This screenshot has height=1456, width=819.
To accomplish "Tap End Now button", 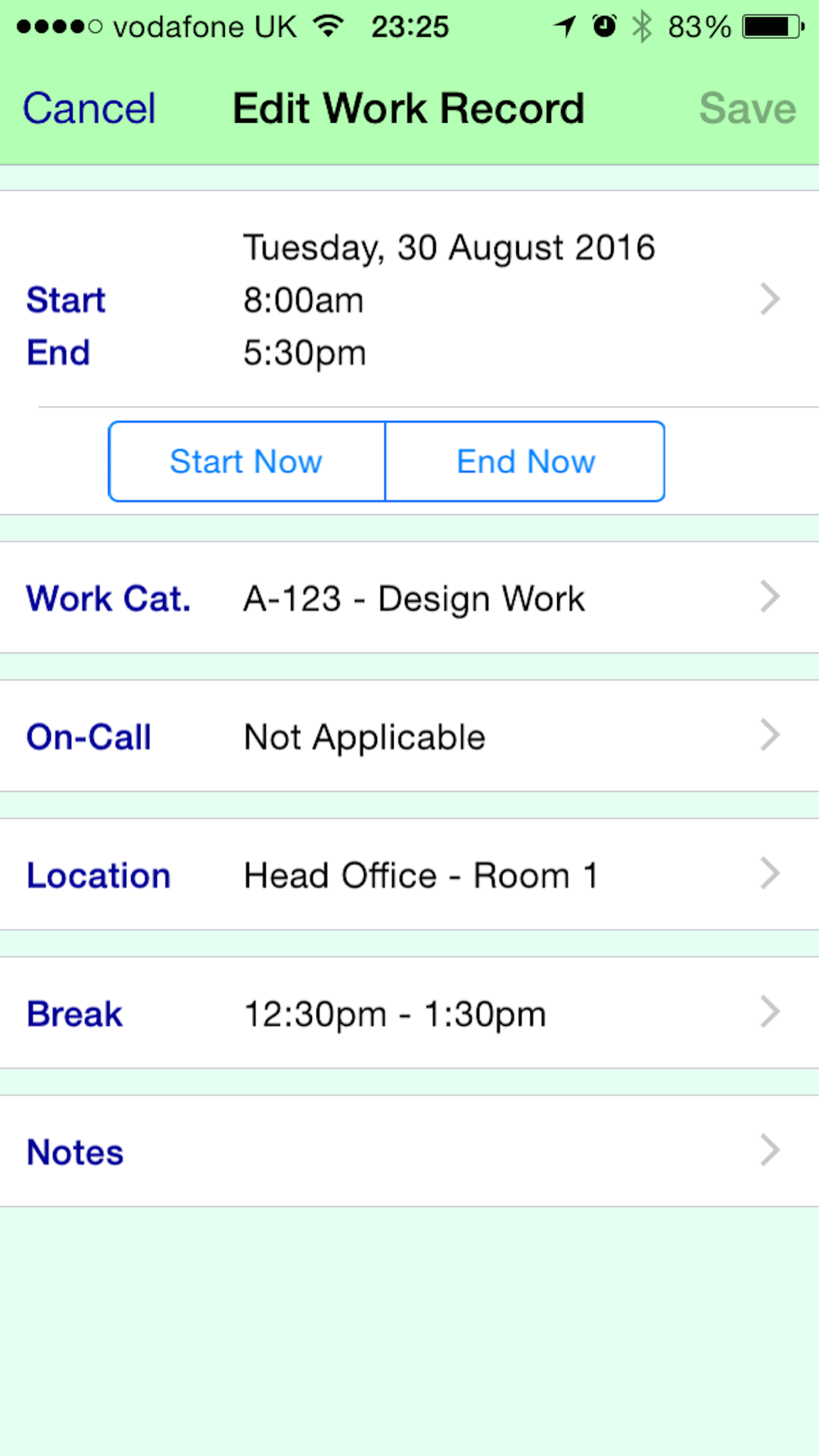I will click(x=525, y=462).
